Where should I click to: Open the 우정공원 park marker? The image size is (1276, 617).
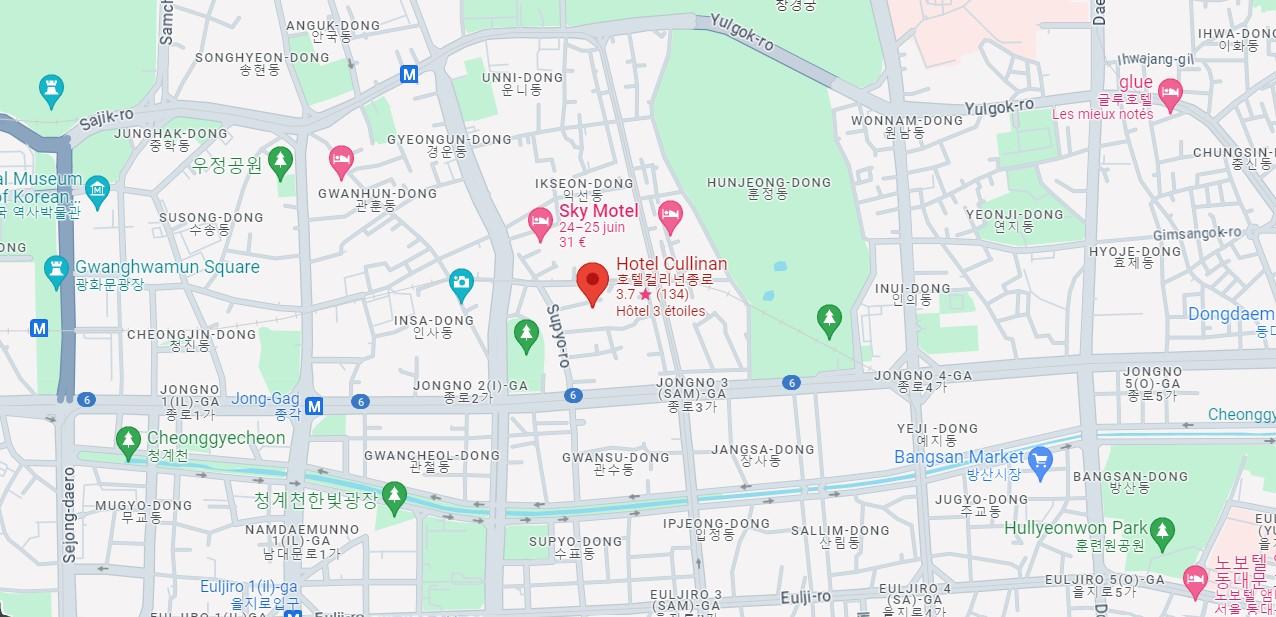click(x=280, y=160)
